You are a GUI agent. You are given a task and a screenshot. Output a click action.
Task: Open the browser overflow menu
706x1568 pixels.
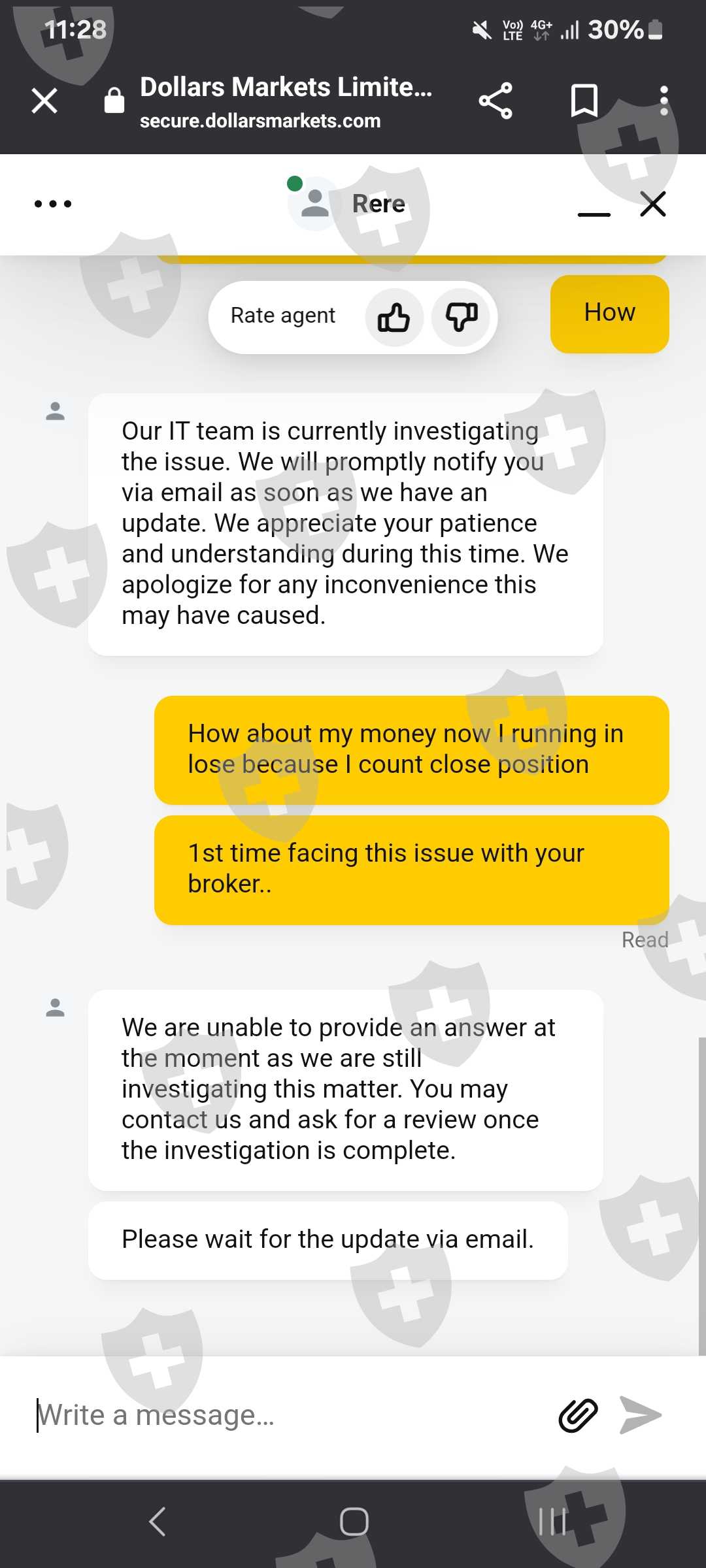point(664,101)
